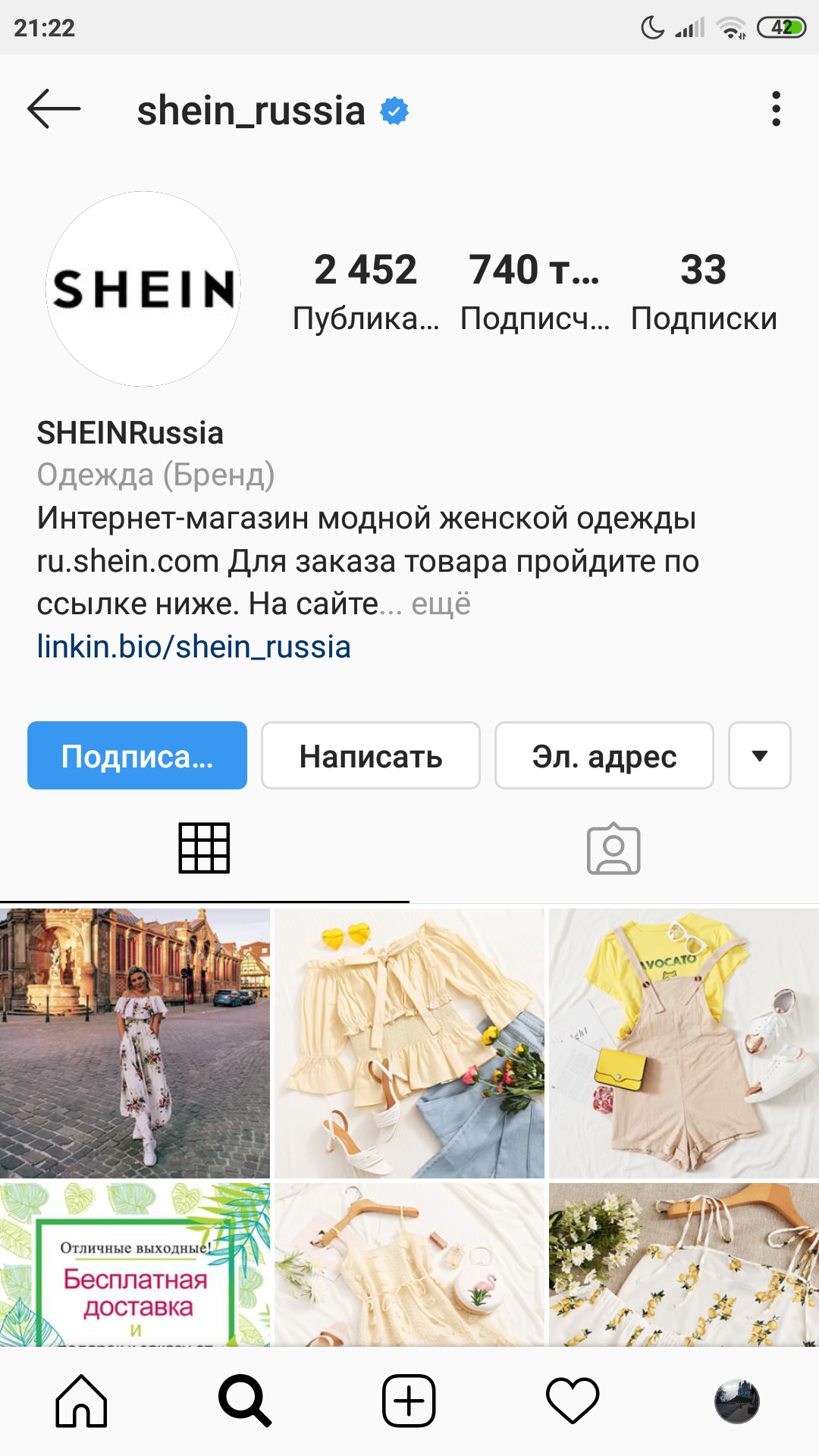Expand suggested accounts dropdown arrow

[x=759, y=755]
